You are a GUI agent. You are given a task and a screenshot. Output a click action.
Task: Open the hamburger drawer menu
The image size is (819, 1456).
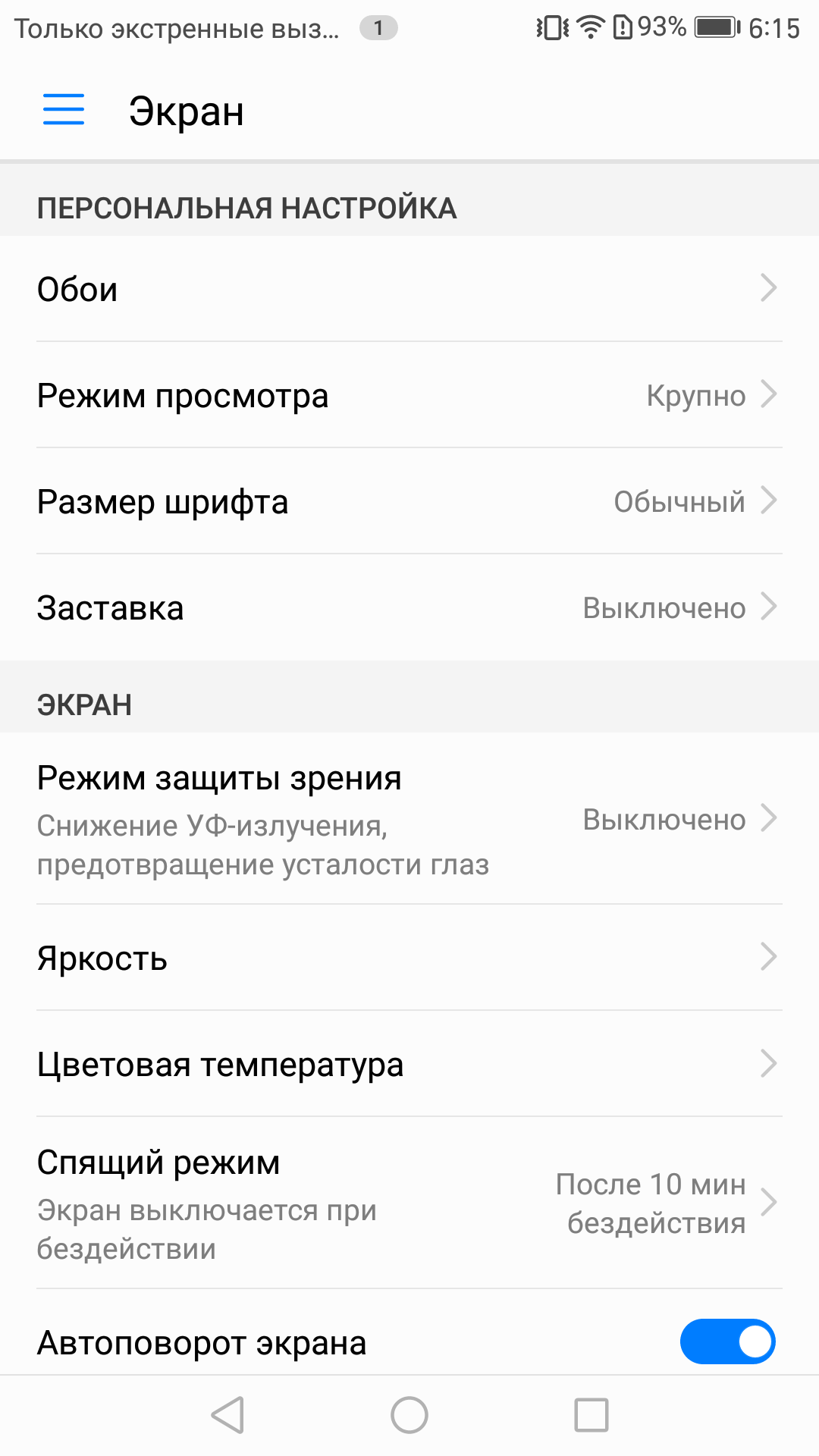pyautogui.click(x=64, y=110)
